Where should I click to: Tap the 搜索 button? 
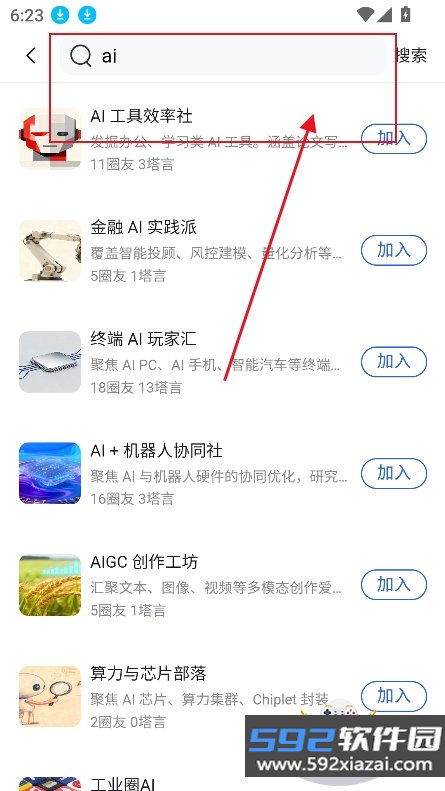(412, 55)
